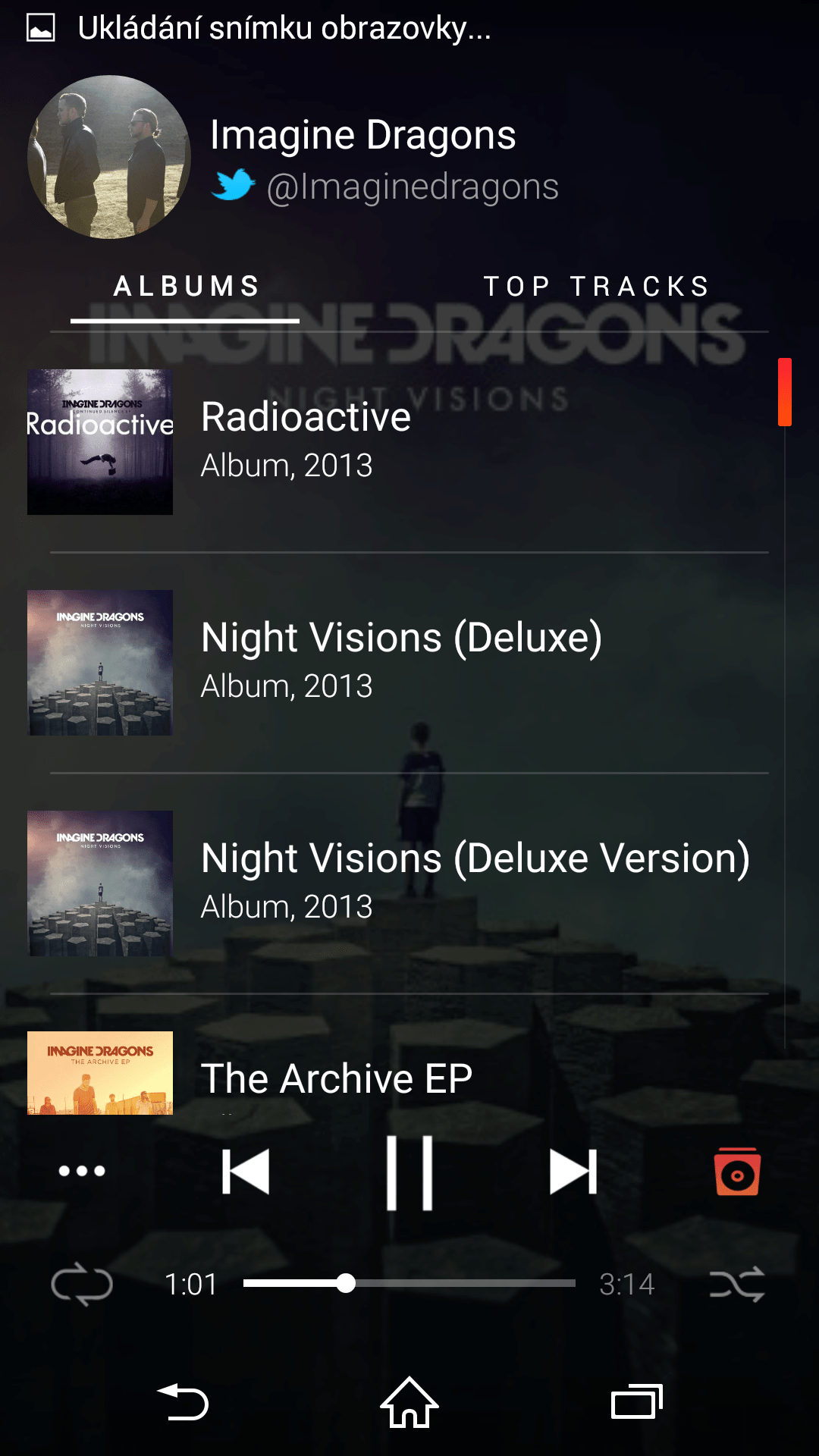The height and width of the screenshot is (1456, 819).
Task: Open Night Visions (Deluxe) album
Action: [x=398, y=663]
